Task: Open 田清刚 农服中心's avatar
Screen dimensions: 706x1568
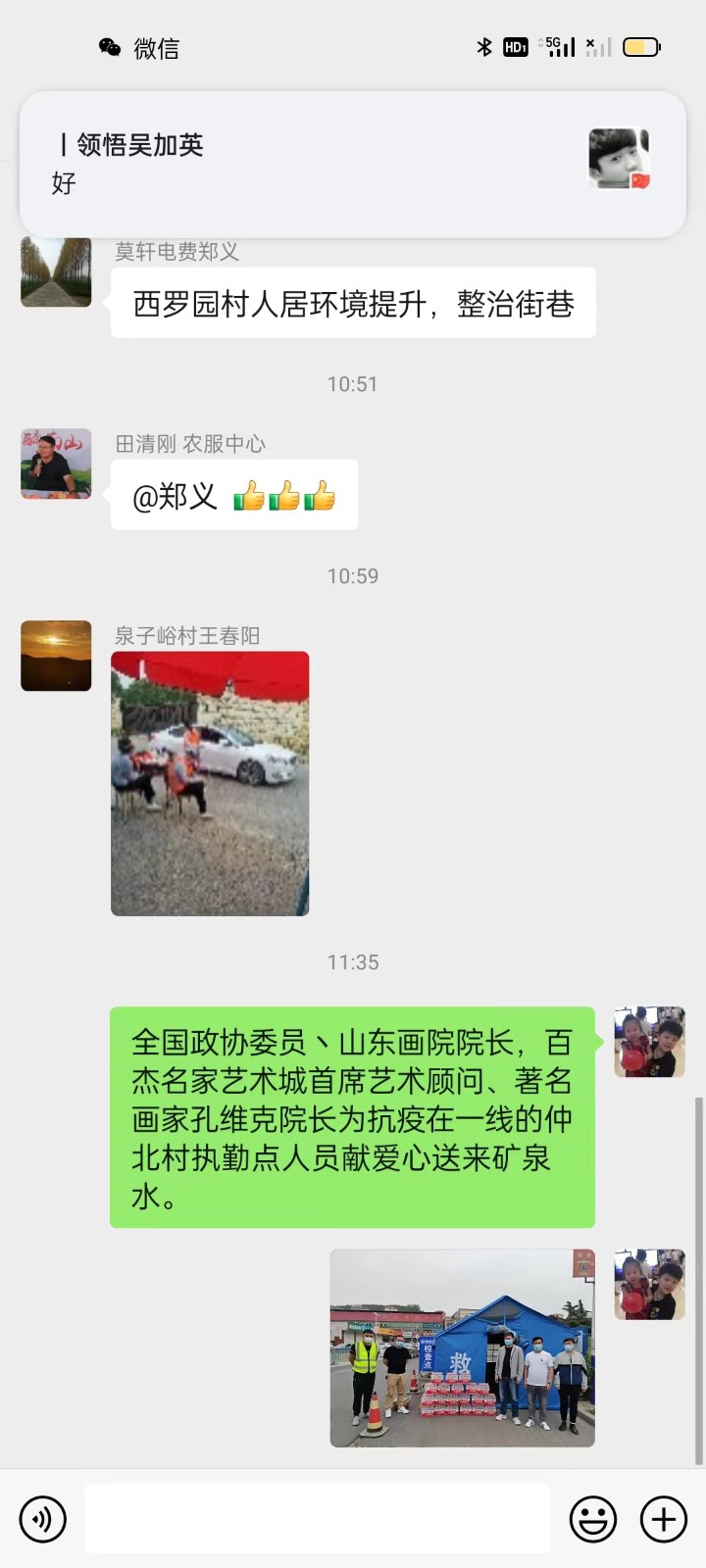Action: tap(56, 464)
